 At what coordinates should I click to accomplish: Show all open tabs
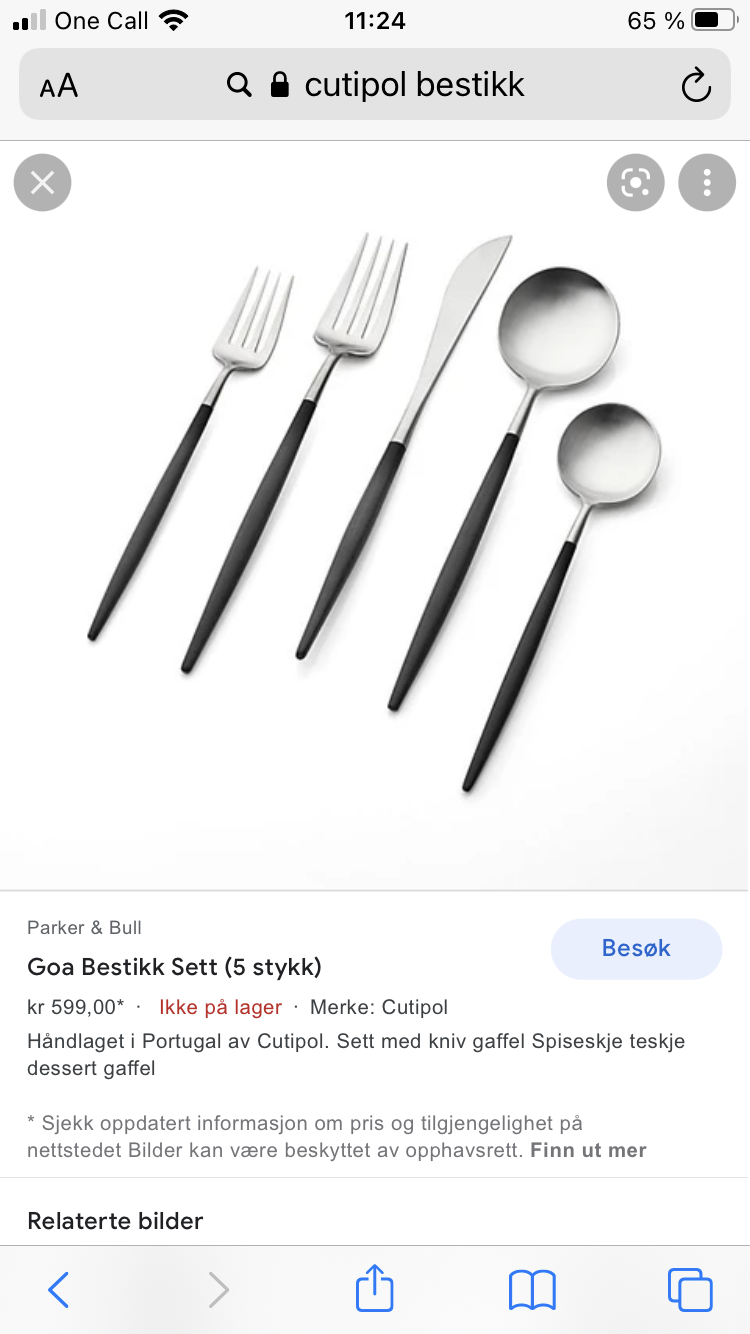tap(690, 1290)
